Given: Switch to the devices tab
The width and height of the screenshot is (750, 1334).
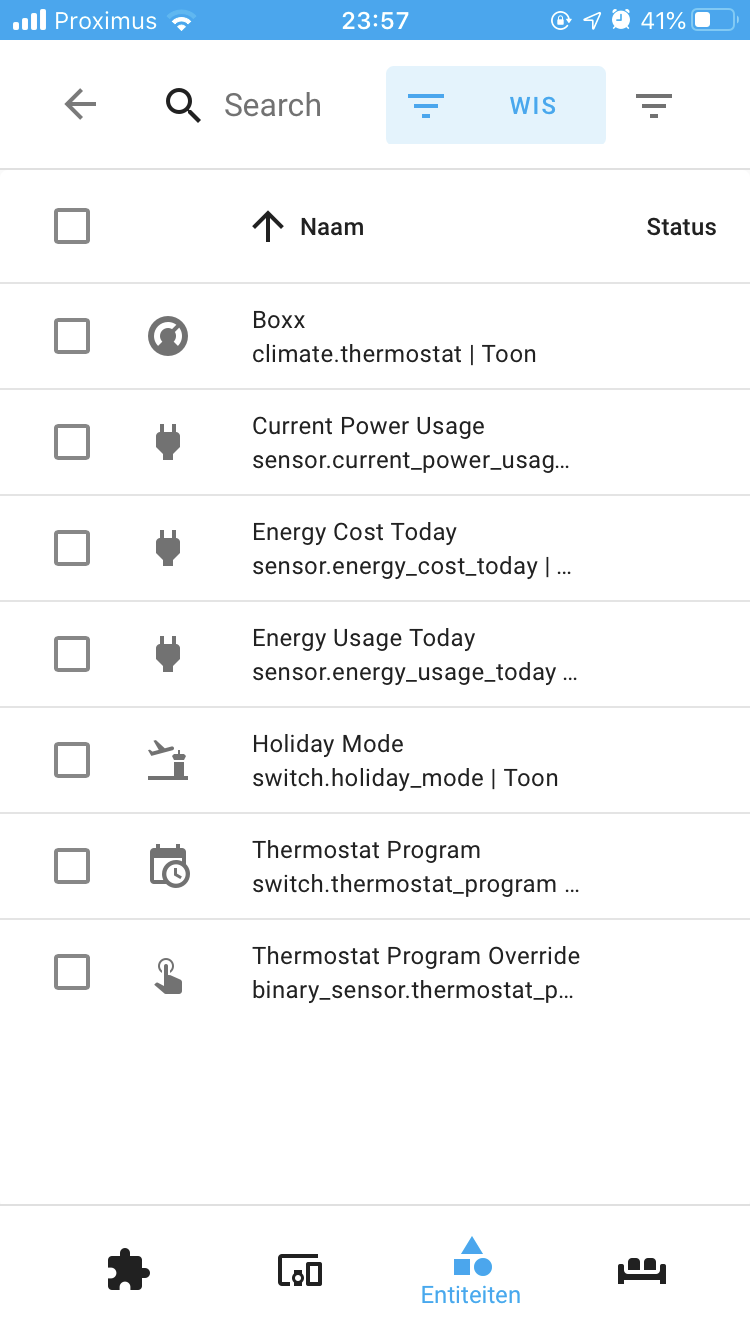Looking at the screenshot, I should click(299, 1271).
